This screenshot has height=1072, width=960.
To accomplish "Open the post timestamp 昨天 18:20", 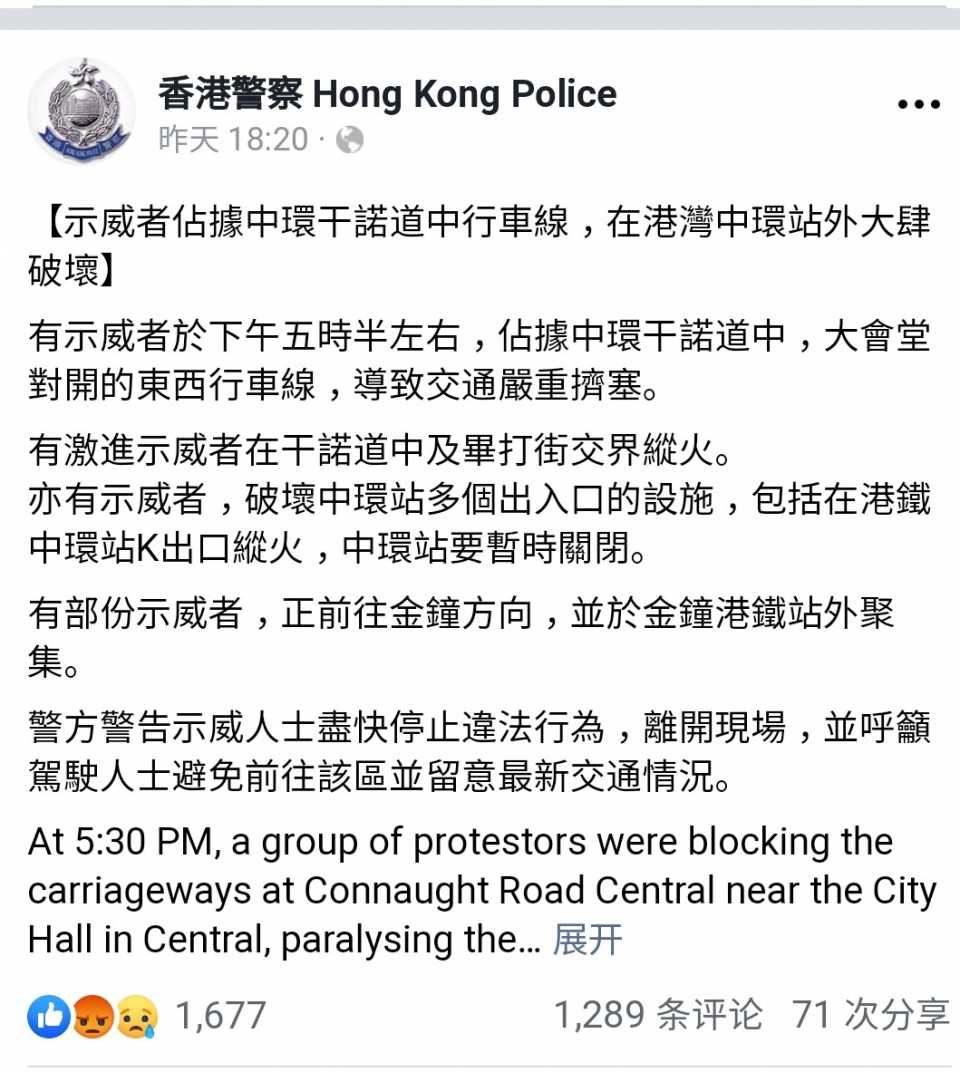I will pos(233,139).
